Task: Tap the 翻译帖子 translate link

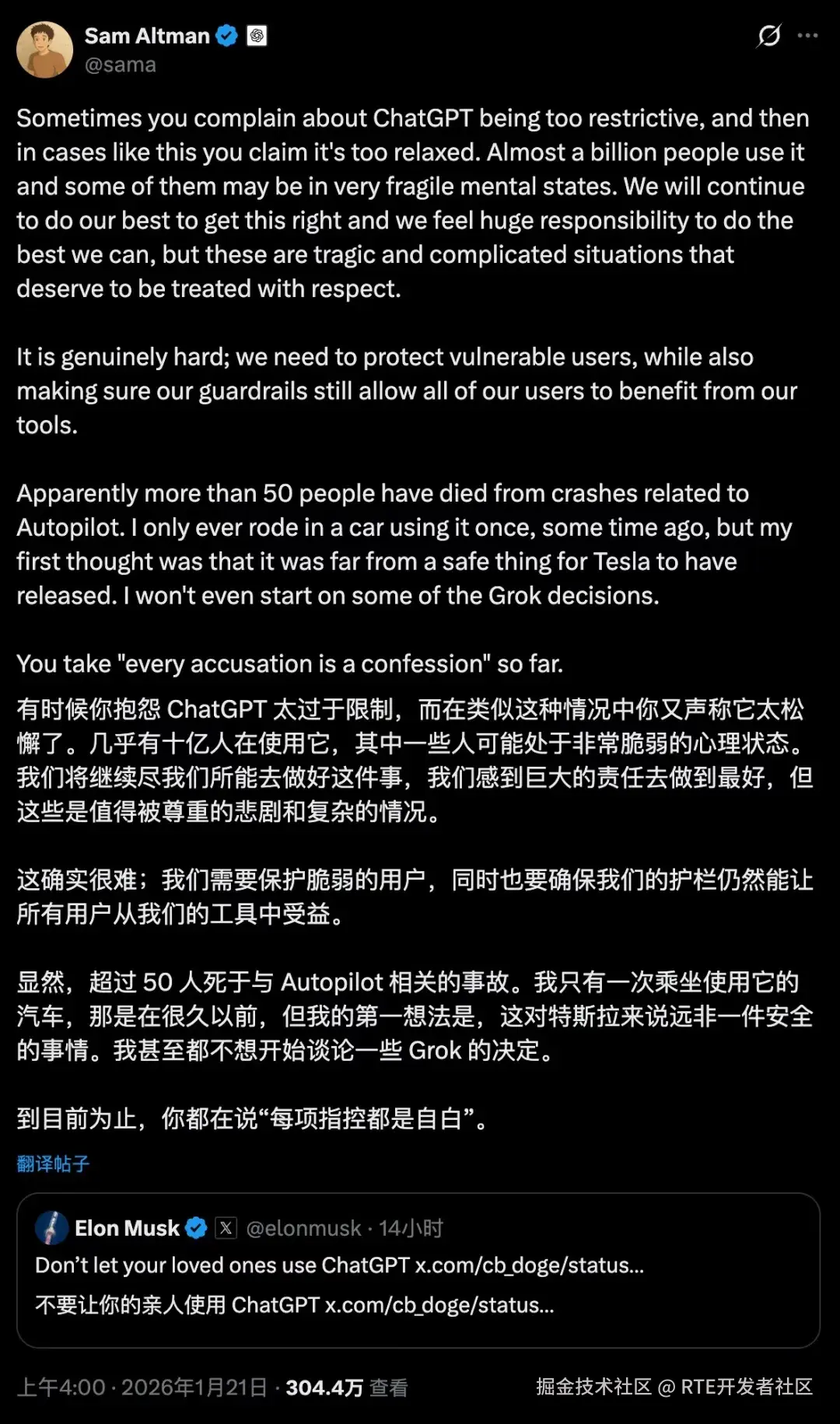Action: click(53, 1163)
